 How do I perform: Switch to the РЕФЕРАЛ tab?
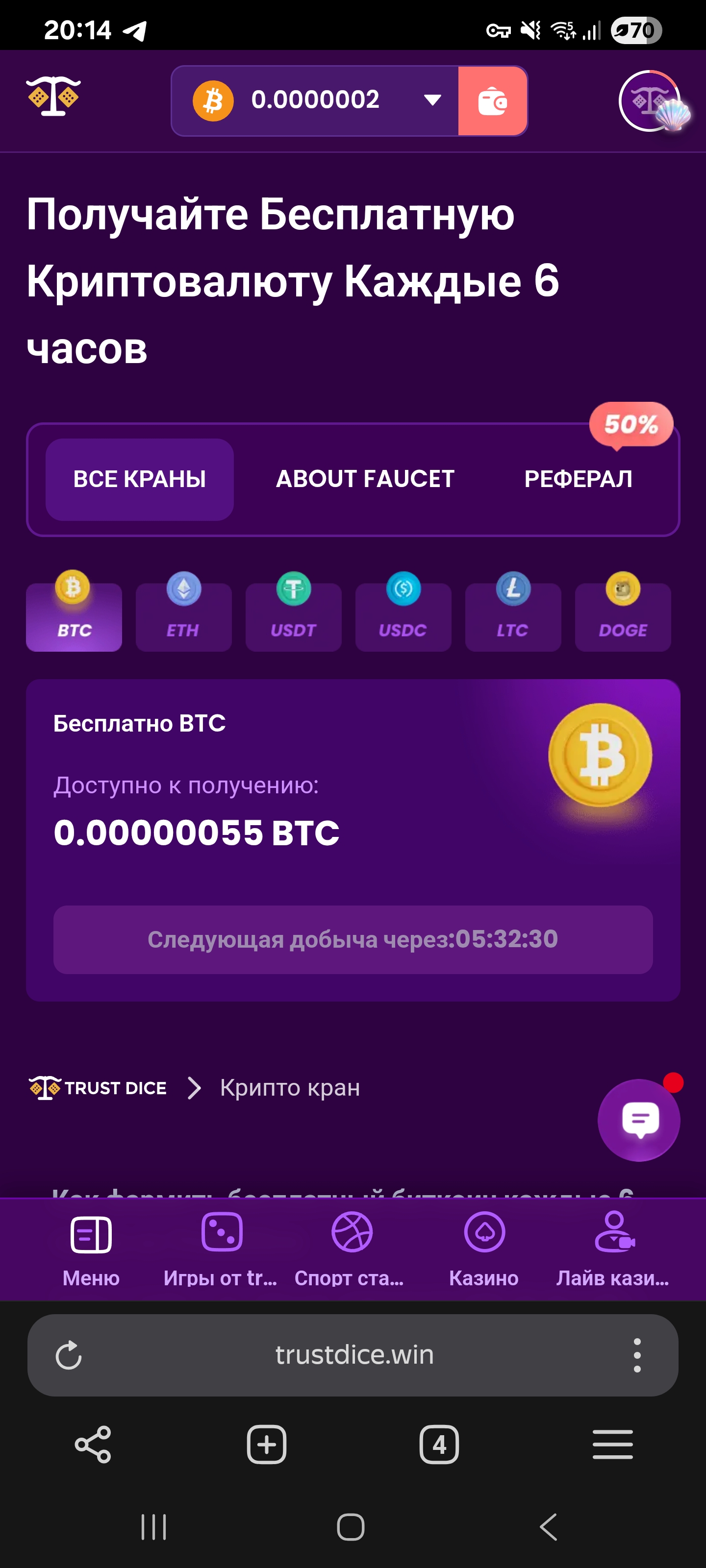coord(578,479)
